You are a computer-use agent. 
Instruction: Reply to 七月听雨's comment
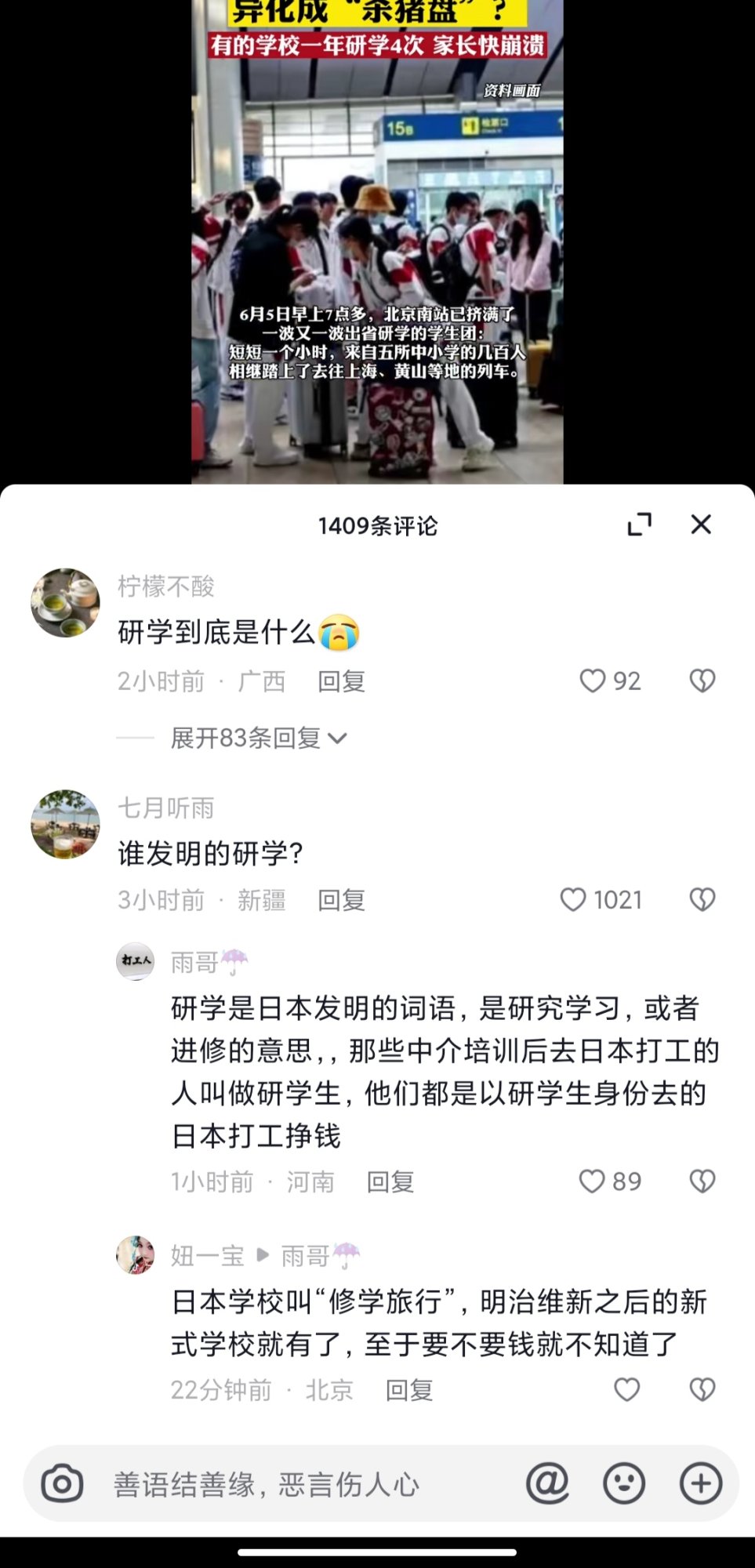[341, 900]
